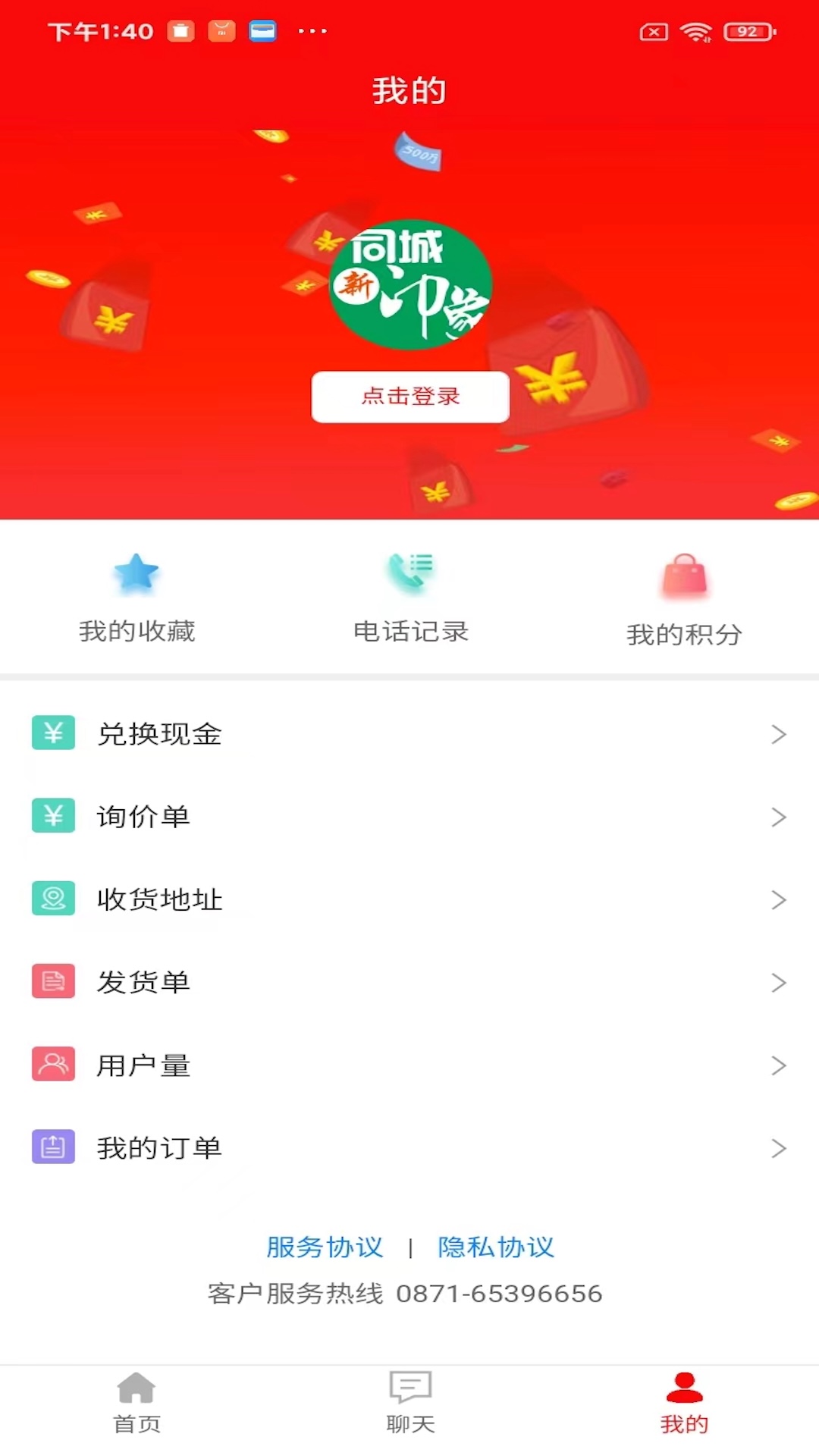819x1456 pixels.
Task: Select the 发货单 document icon
Action: click(x=52, y=982)
